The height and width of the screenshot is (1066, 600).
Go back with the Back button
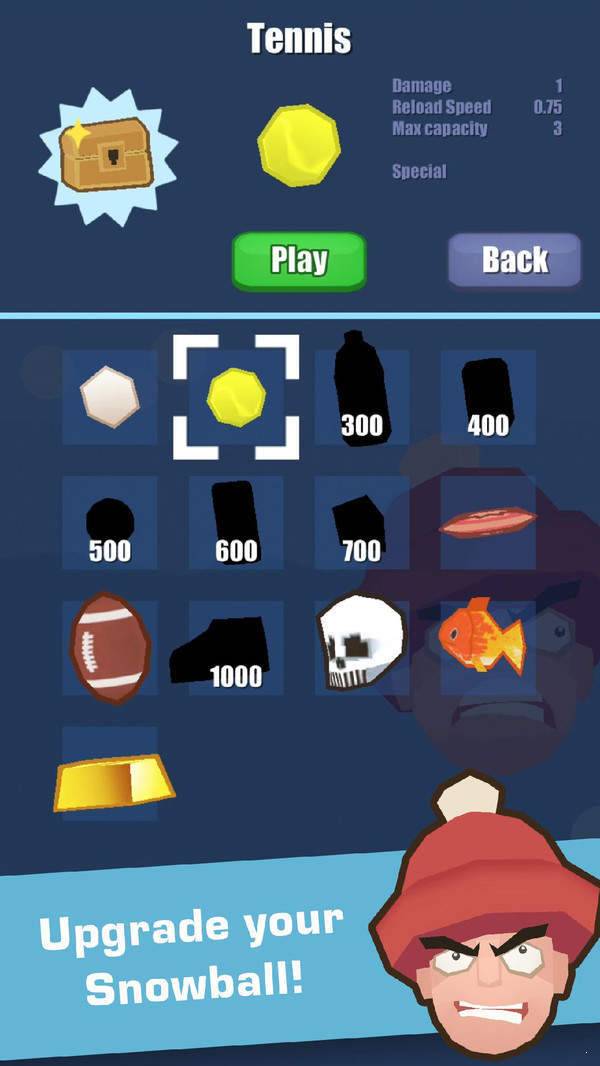click(x=514, y=260)
